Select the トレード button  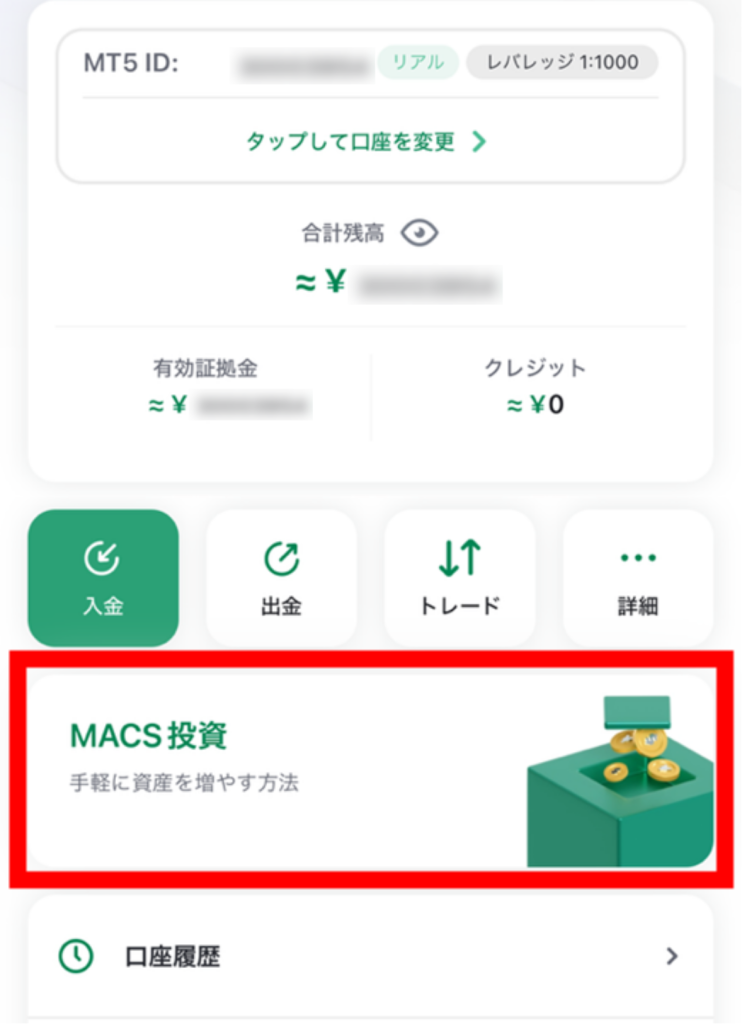[459, 577]
